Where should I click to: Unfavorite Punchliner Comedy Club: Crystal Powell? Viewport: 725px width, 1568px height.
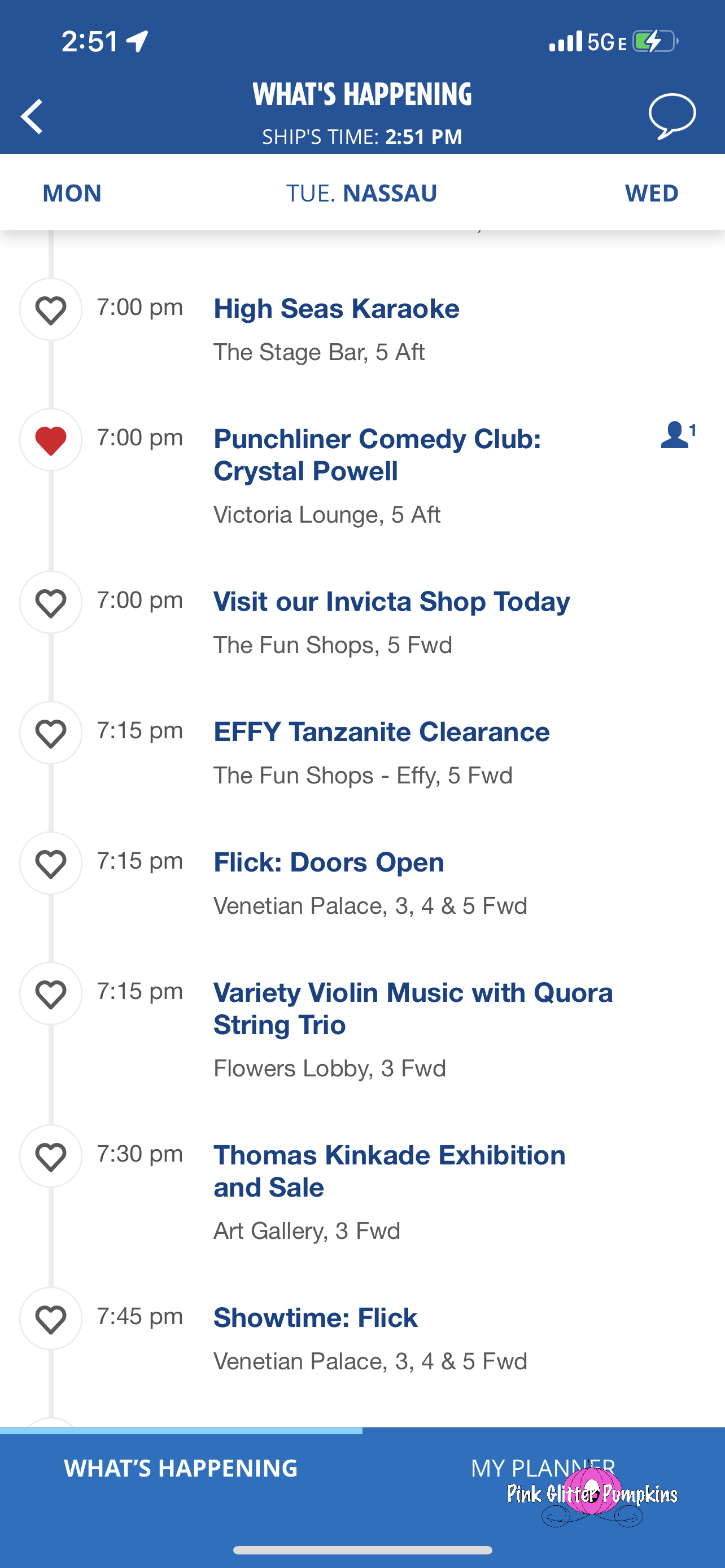(x=51, y=440)
